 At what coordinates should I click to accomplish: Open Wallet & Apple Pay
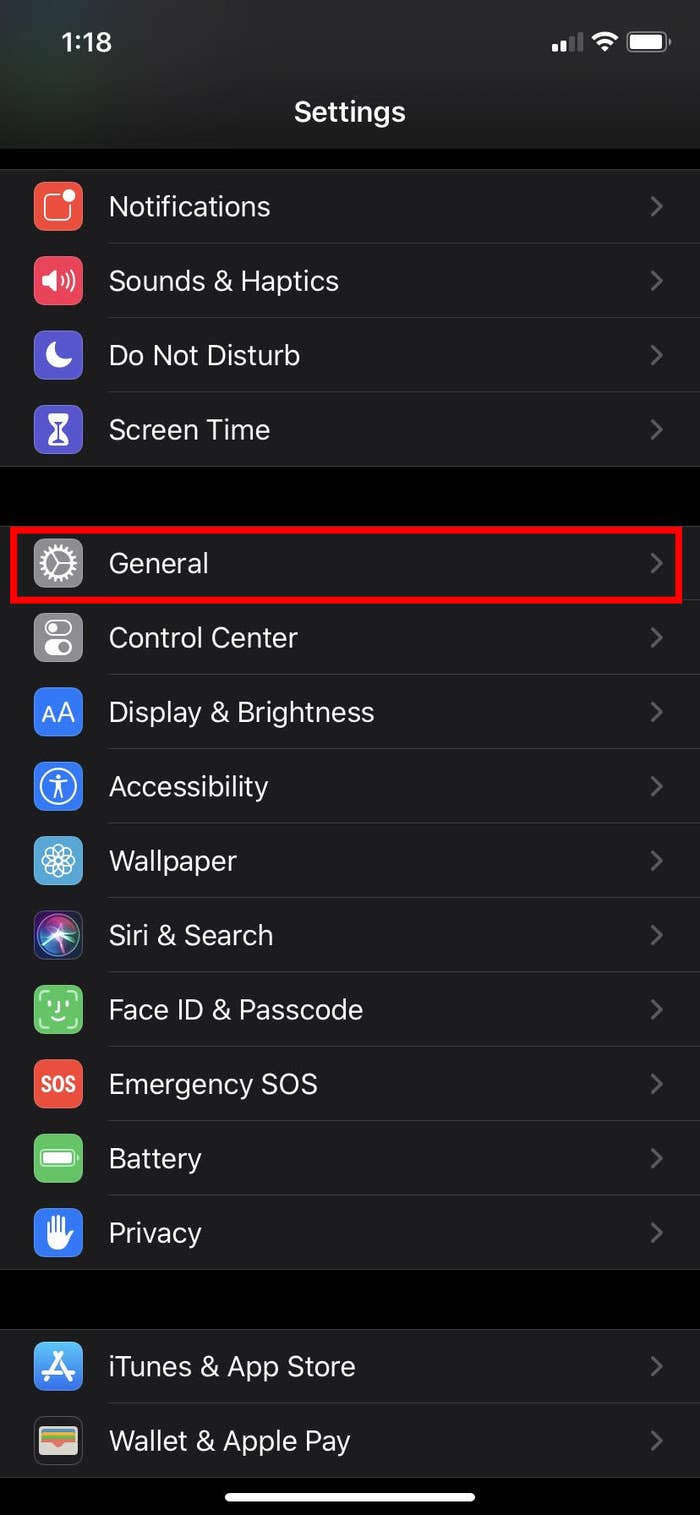(x=350, y=1441)
